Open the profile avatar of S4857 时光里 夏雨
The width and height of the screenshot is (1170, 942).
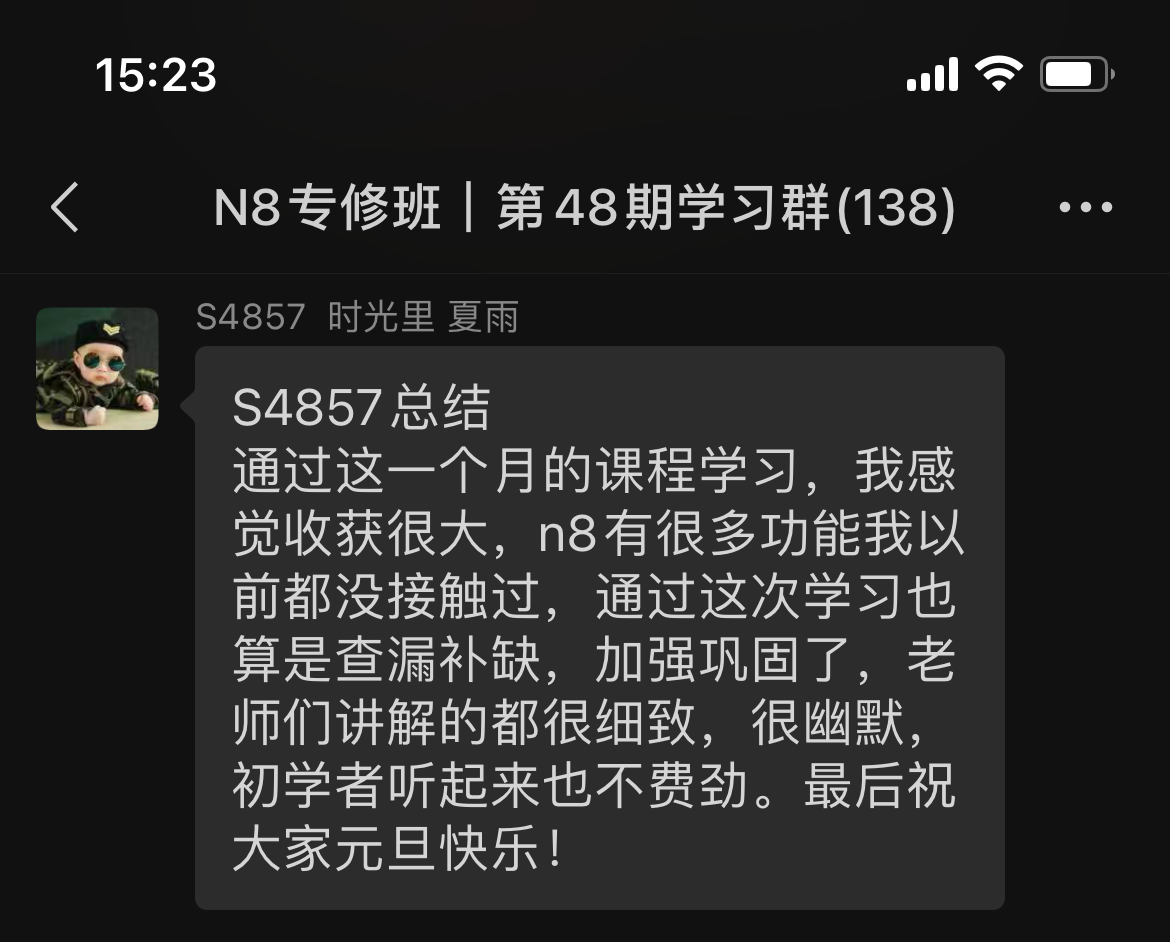point(97,369)
